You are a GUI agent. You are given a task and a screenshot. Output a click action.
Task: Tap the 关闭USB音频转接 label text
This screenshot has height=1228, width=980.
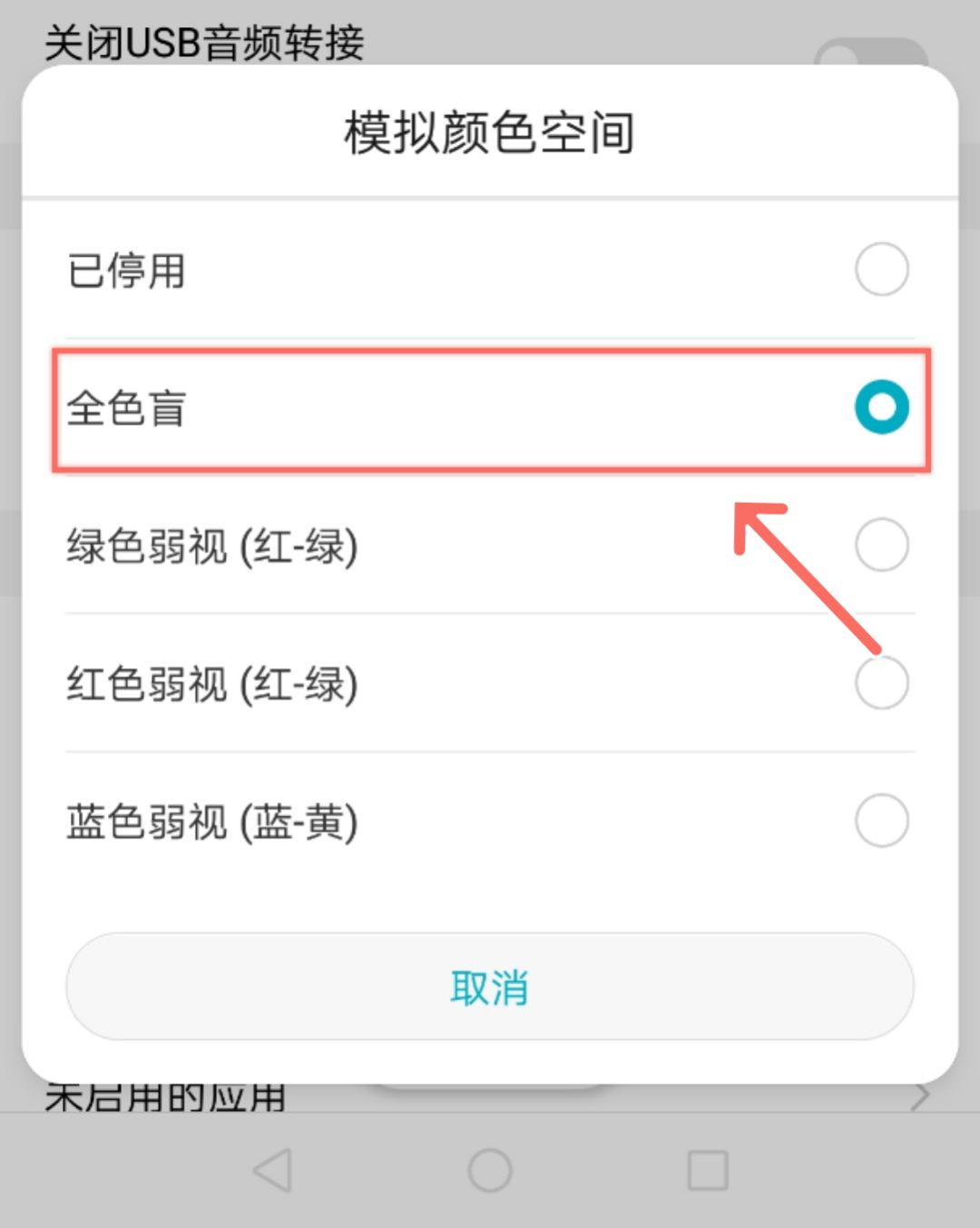[x=204, y=41]
